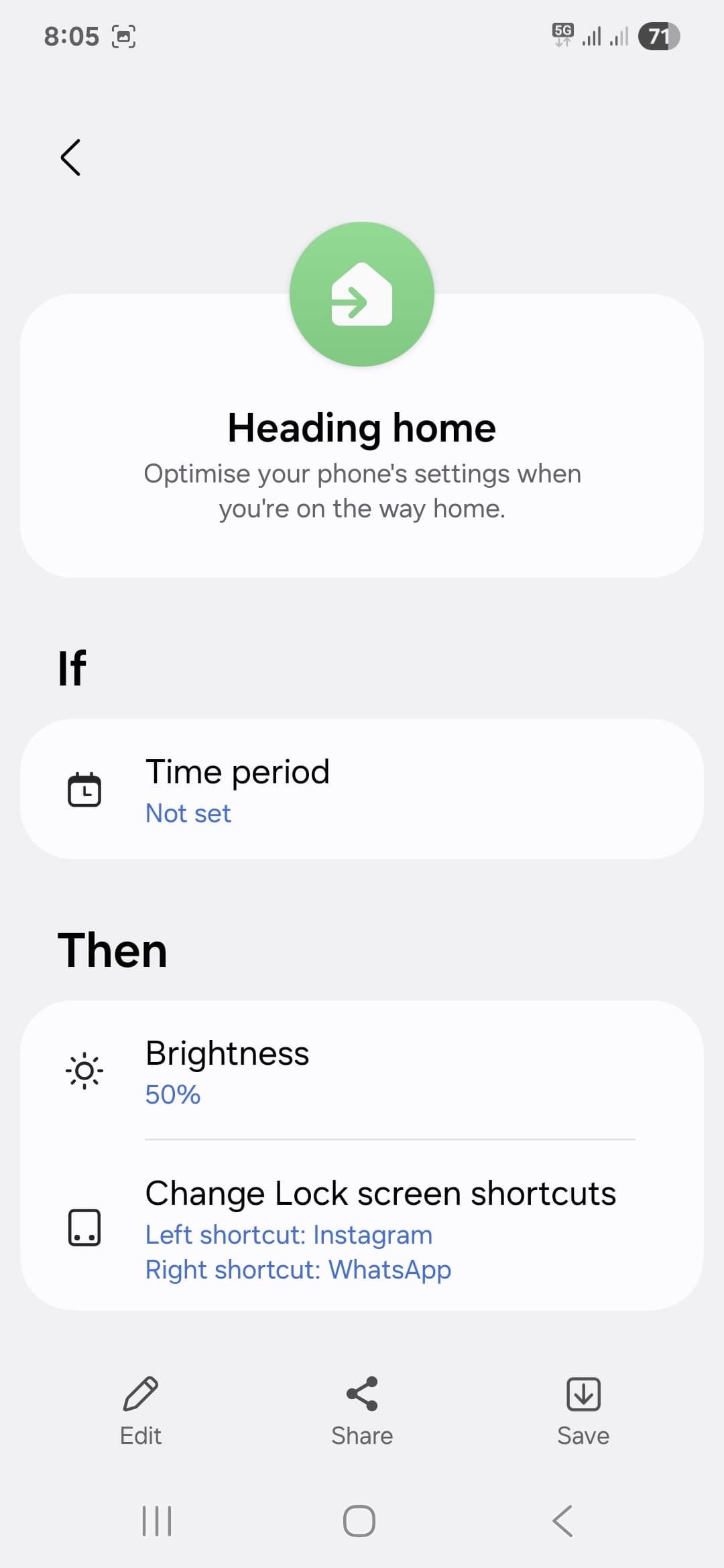Tap the Time period calendar icon
The height and width of the screenshot is (1568, 724).
click(x=84, y=789)
